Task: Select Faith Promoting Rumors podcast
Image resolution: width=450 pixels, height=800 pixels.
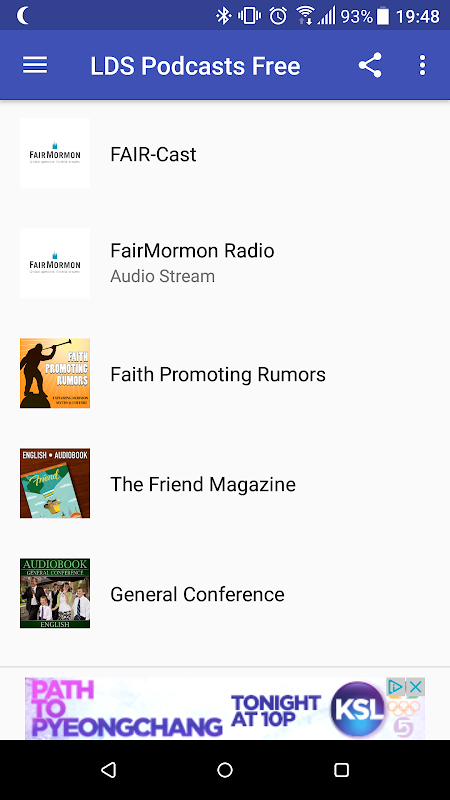Action: (x=225, y=373)
